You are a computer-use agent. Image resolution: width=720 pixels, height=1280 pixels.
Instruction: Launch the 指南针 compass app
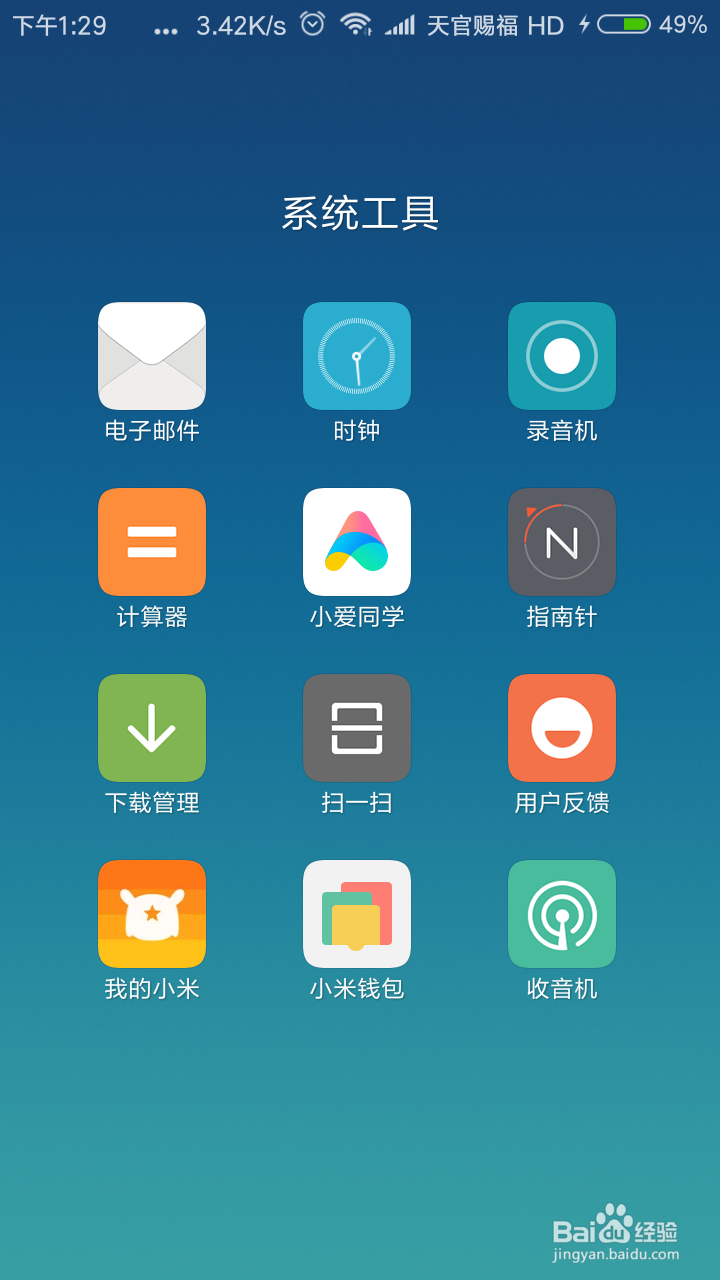click(561, 542)
